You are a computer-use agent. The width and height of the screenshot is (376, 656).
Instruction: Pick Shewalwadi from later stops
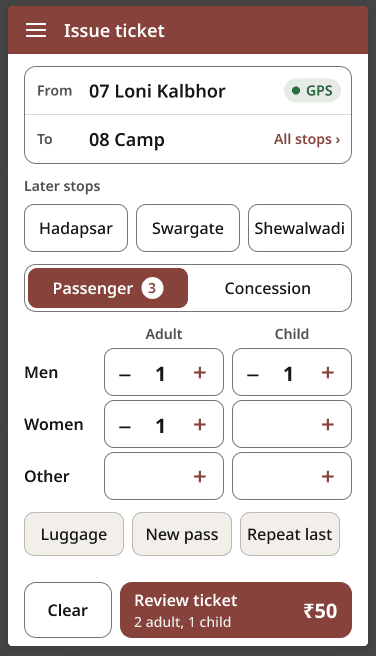point(300,228)
